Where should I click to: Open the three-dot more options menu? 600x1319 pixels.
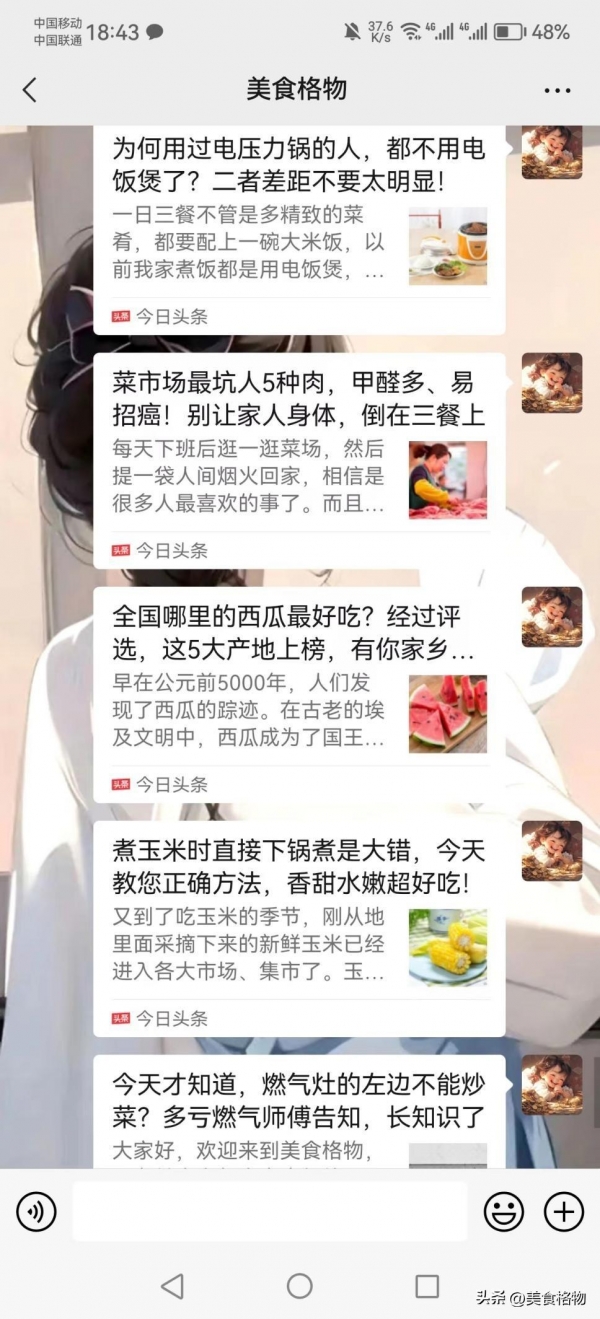click(557, 90)
